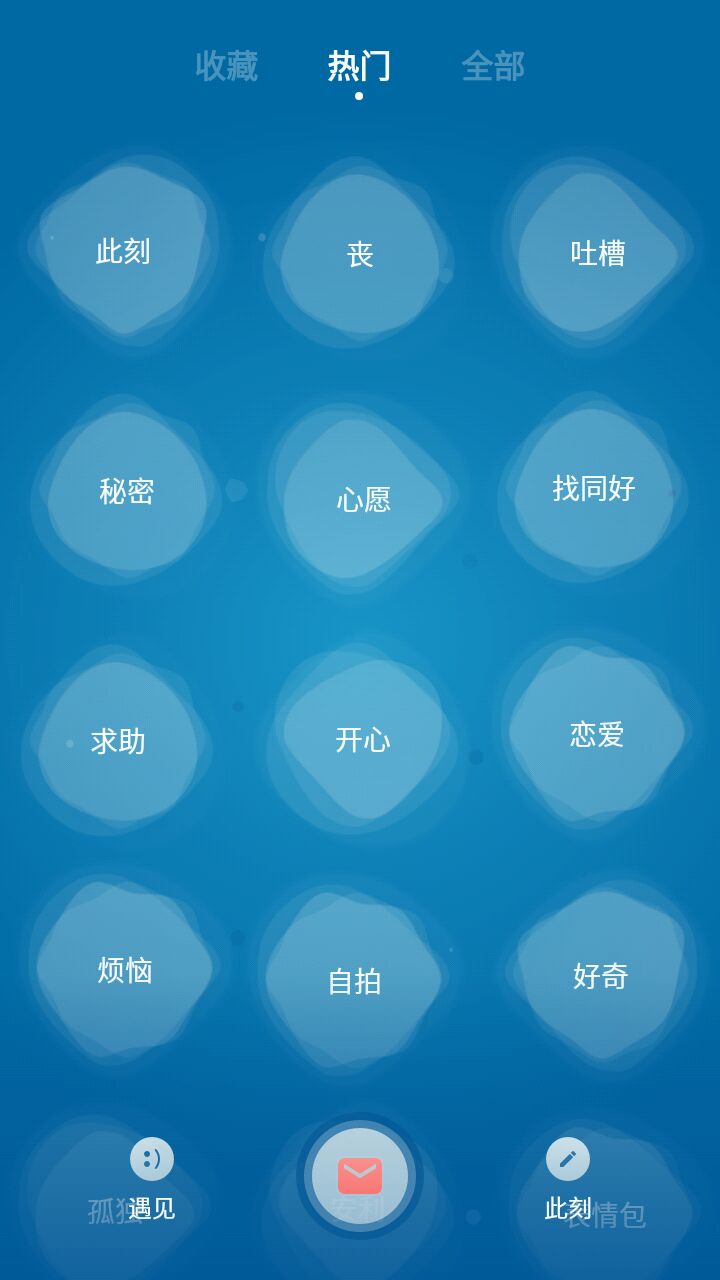Viewport: 720px width, 1280px height.
Task: Open the 恋爱 topic bubble
Action: coord(597,734)
